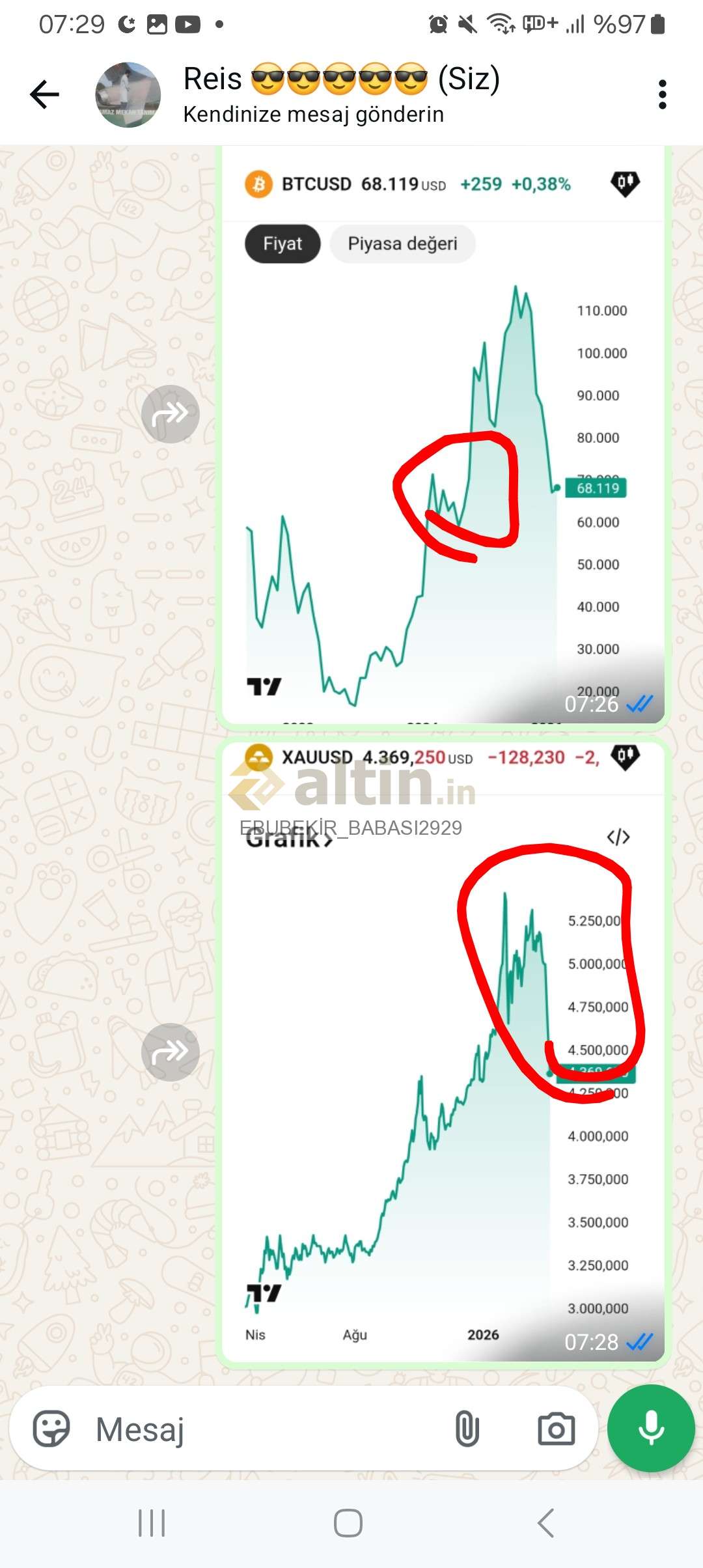703x1568 pixels.
Task: Open the emoji and sticker picker
Action: (x=51, y=1429)
